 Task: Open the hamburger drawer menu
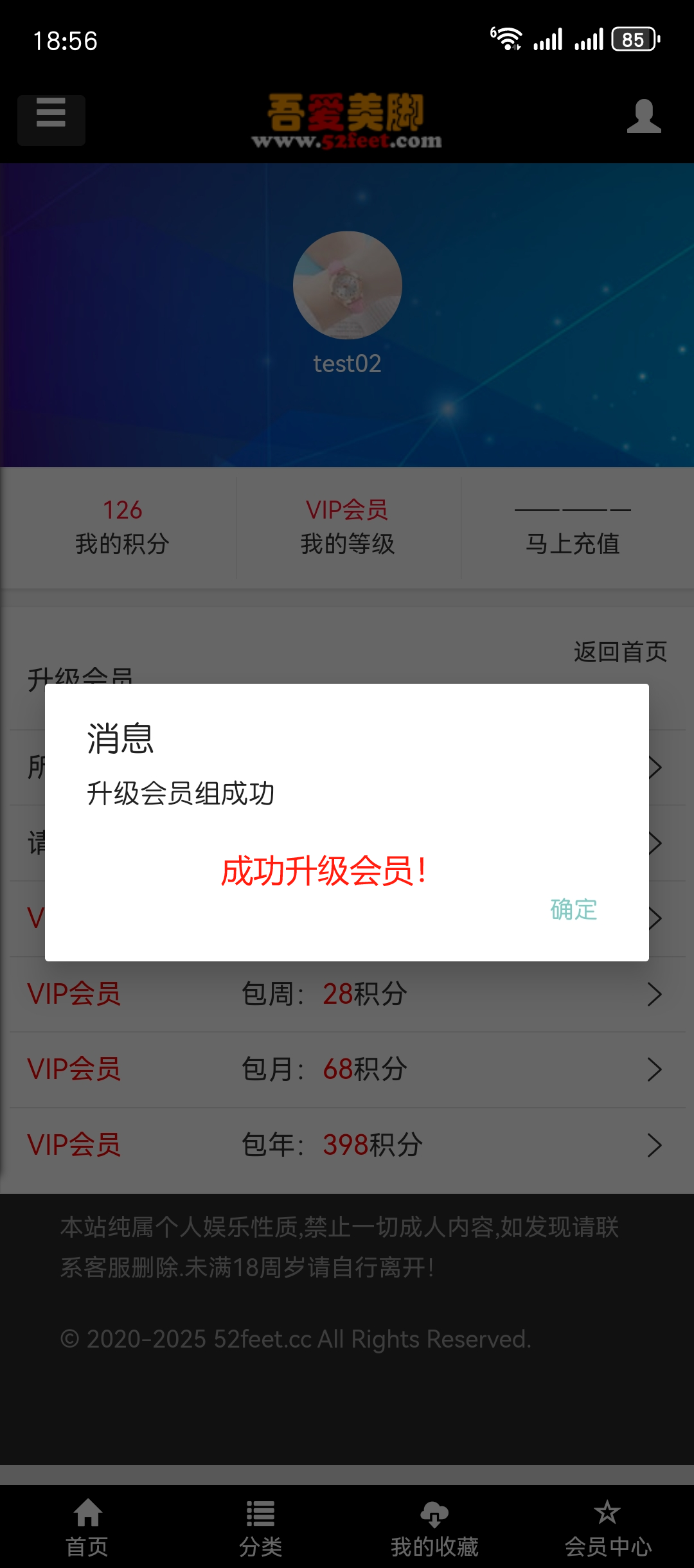tap(51, 120)
